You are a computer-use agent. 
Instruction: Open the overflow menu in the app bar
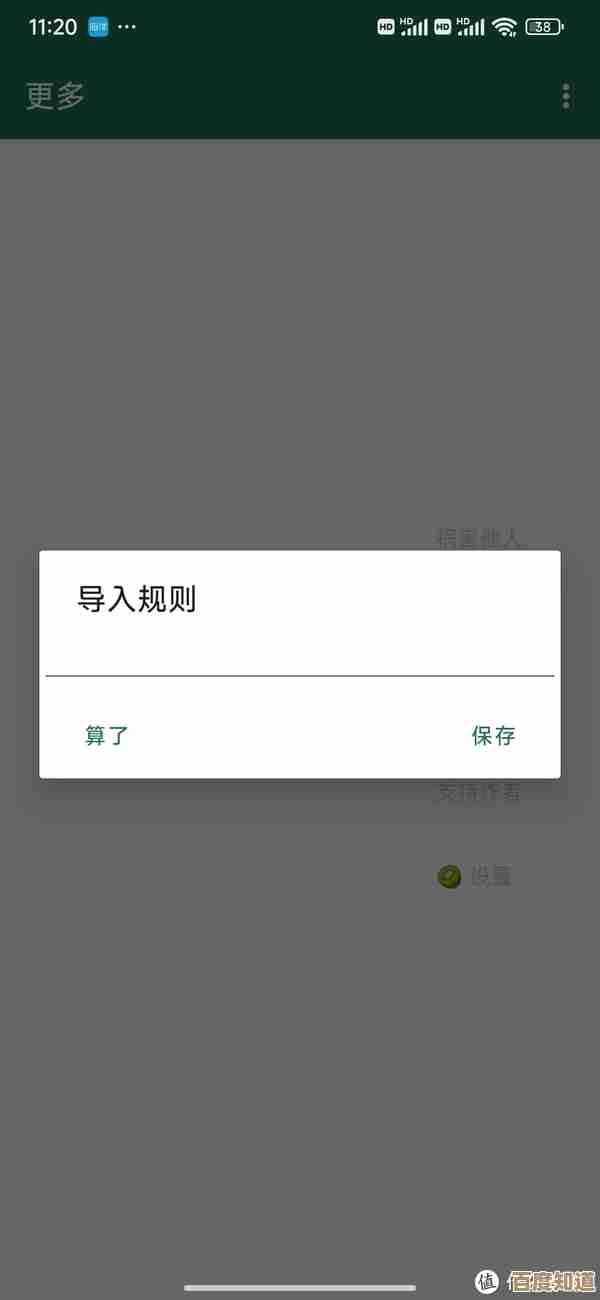click(566, 96)
